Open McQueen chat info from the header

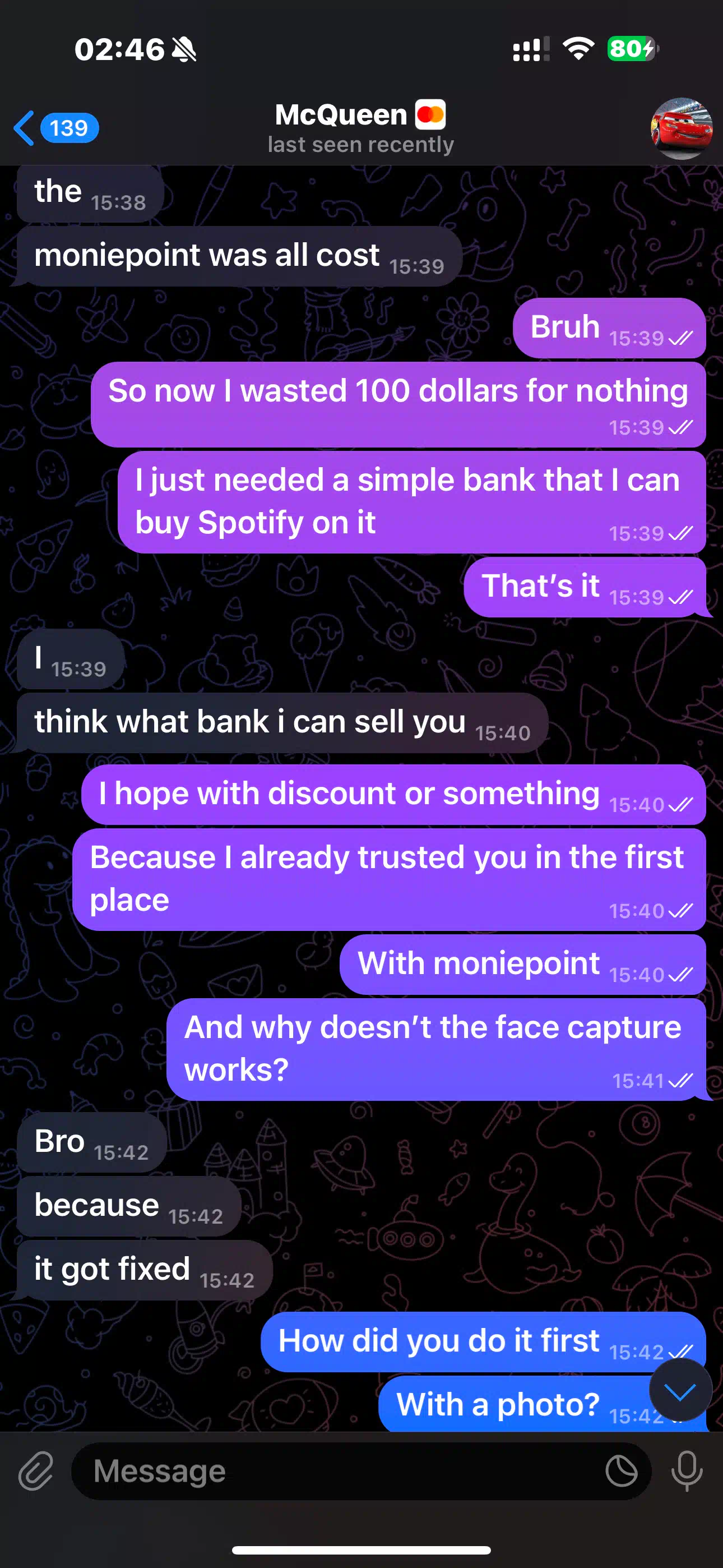point(361,128)
